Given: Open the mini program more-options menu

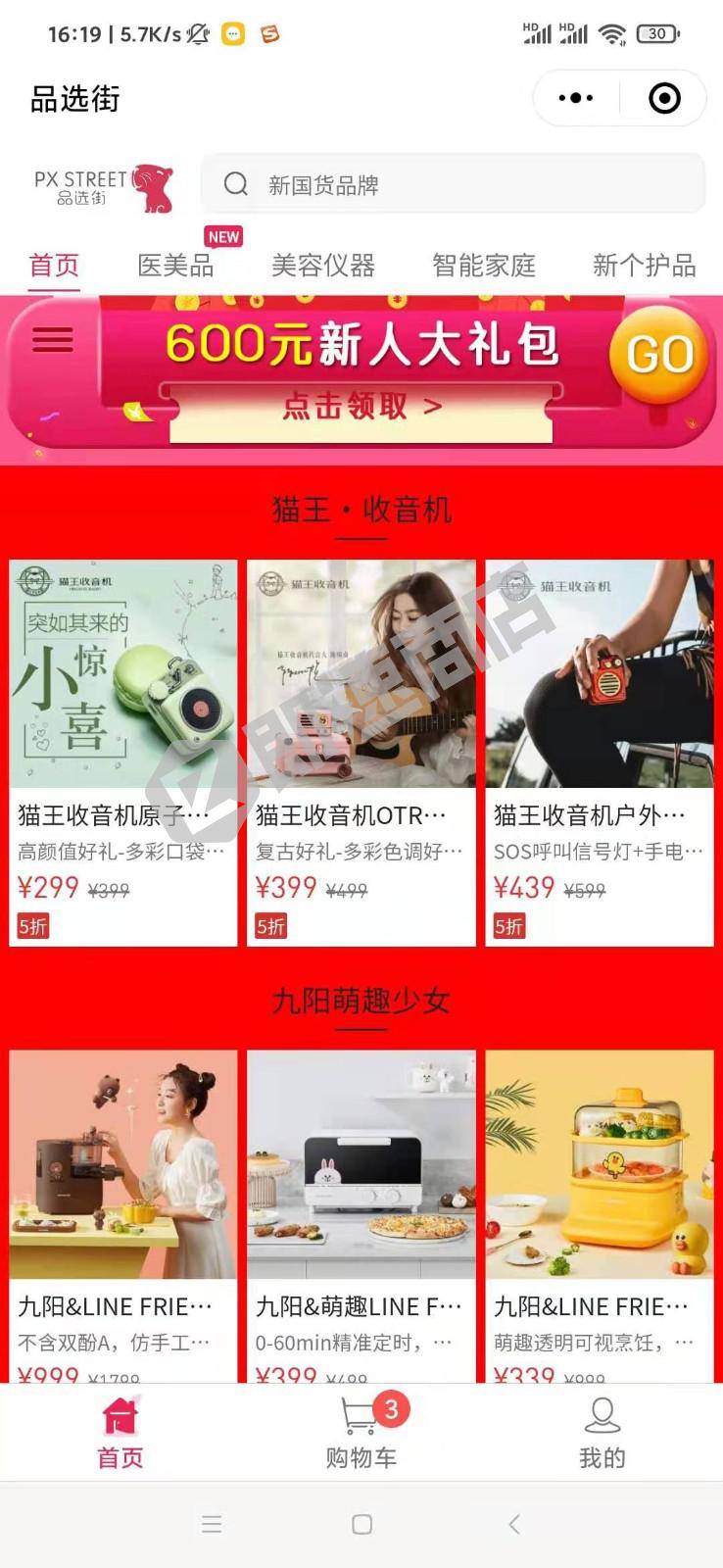Looking at the screenshot, I should point(576,98).
